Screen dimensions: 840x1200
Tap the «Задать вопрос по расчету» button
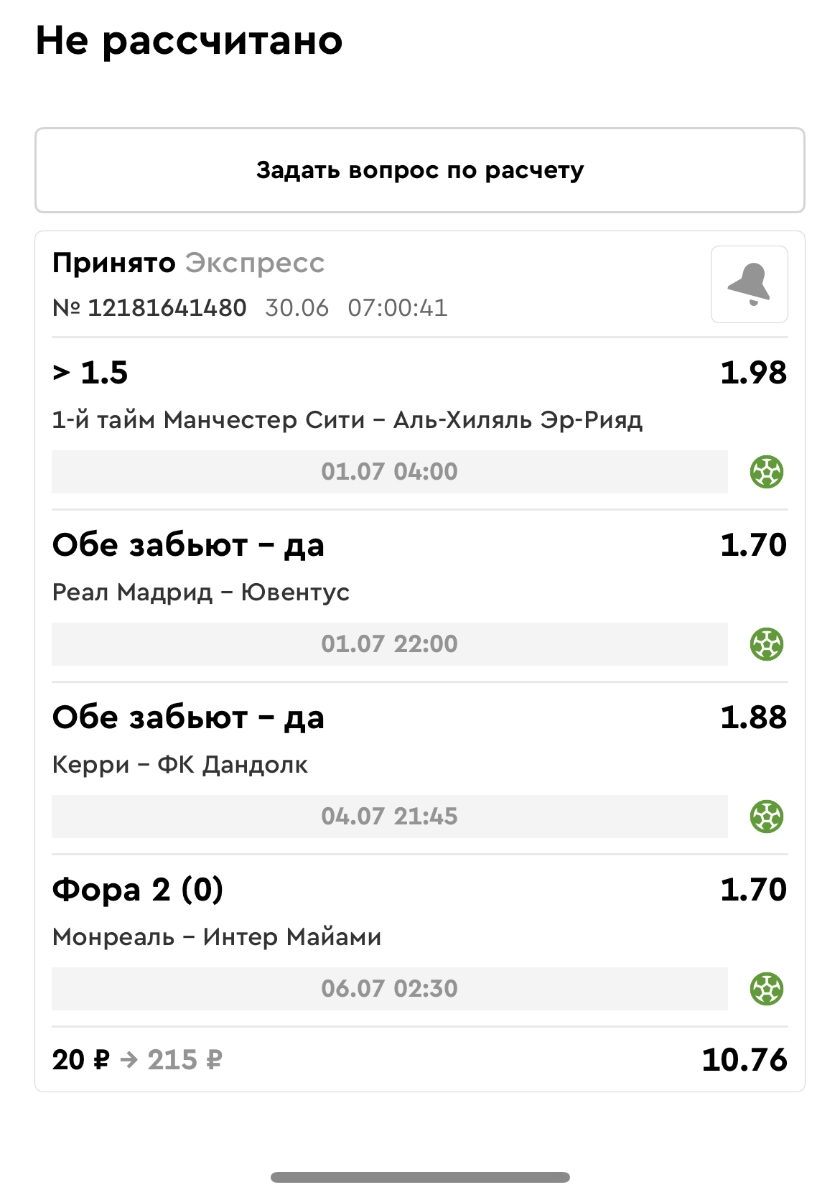point(420,170)
